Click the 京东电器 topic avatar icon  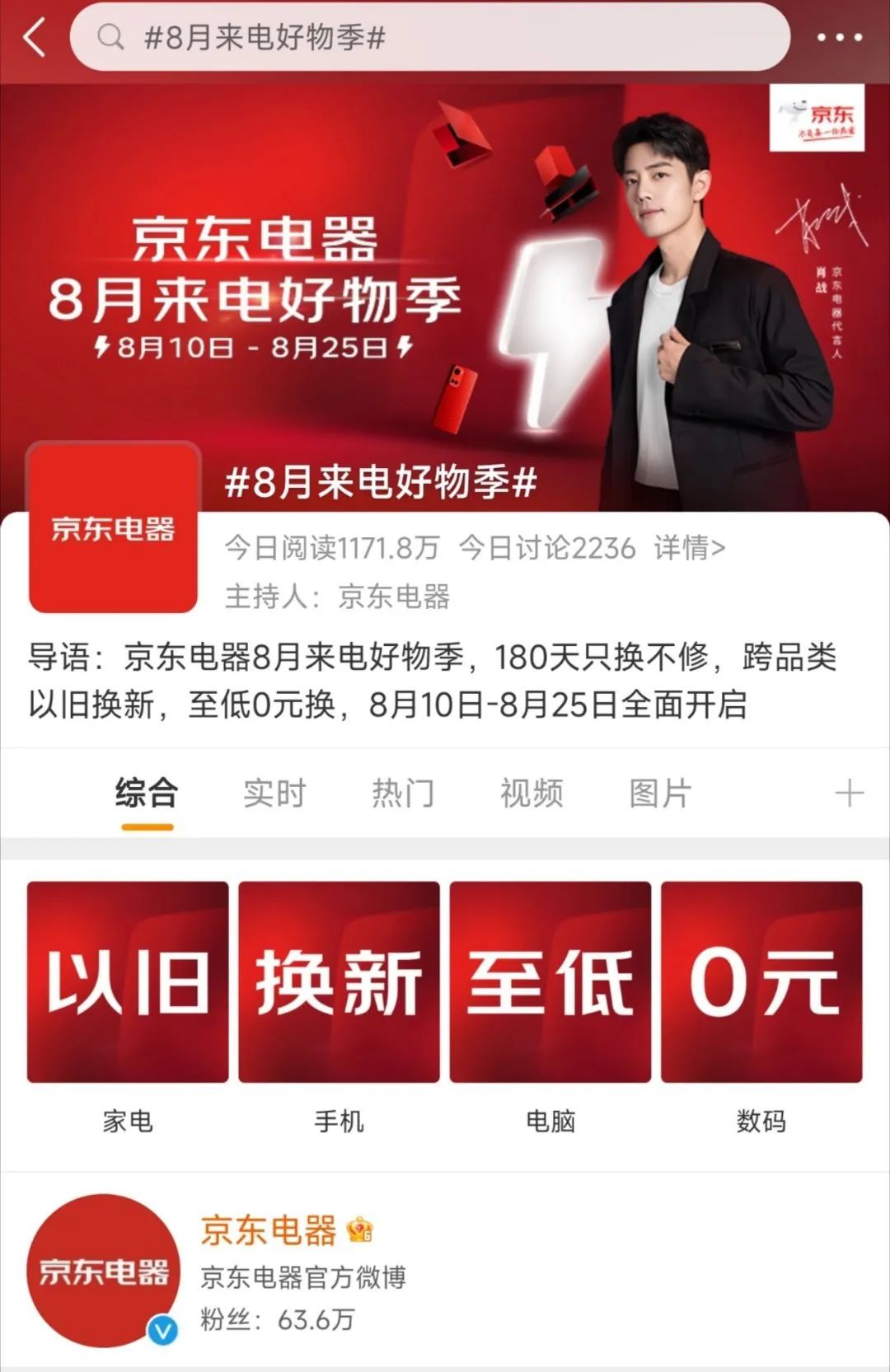pos(113,531)
